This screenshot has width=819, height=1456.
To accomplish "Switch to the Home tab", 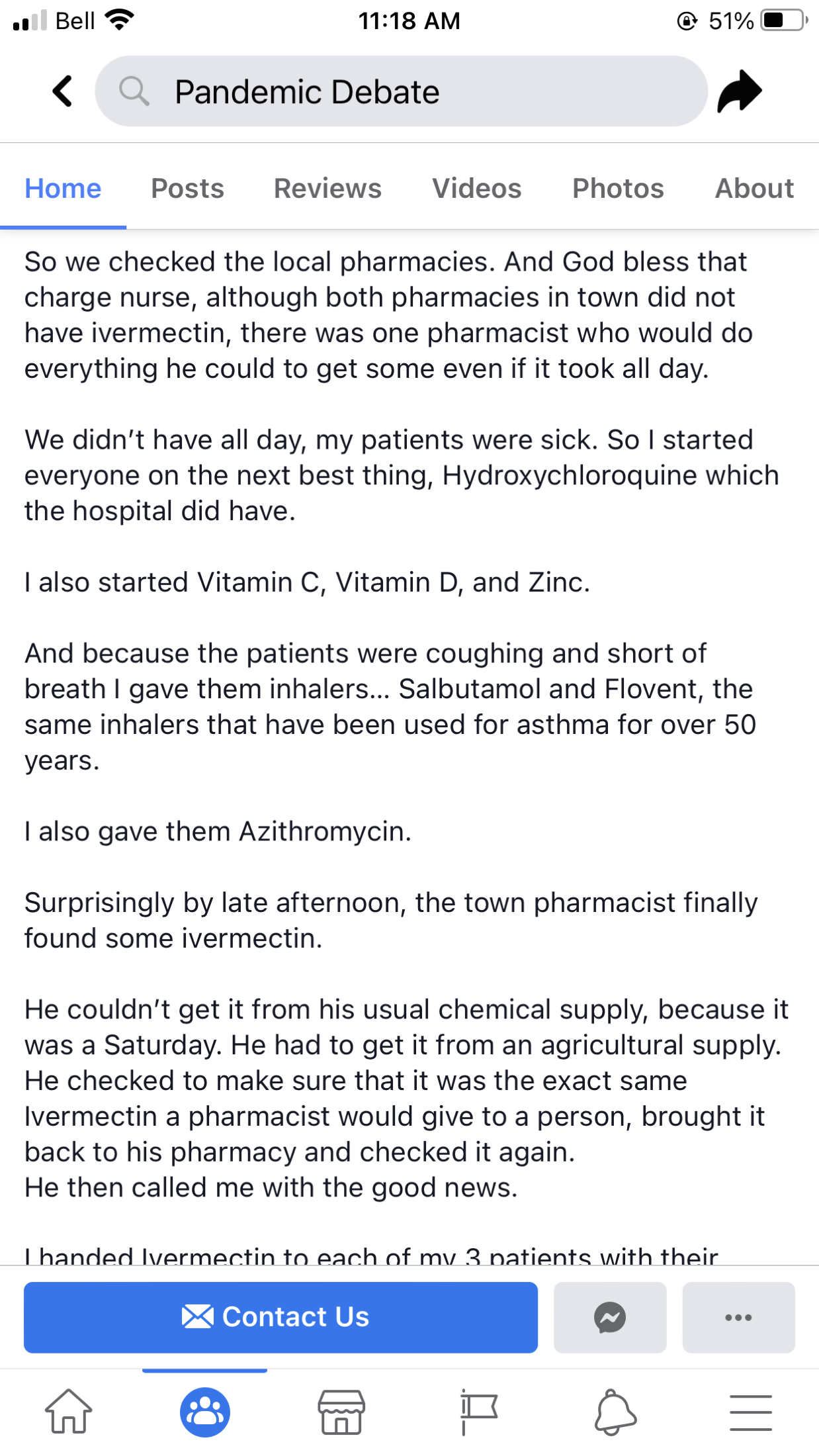I will 63,189.
